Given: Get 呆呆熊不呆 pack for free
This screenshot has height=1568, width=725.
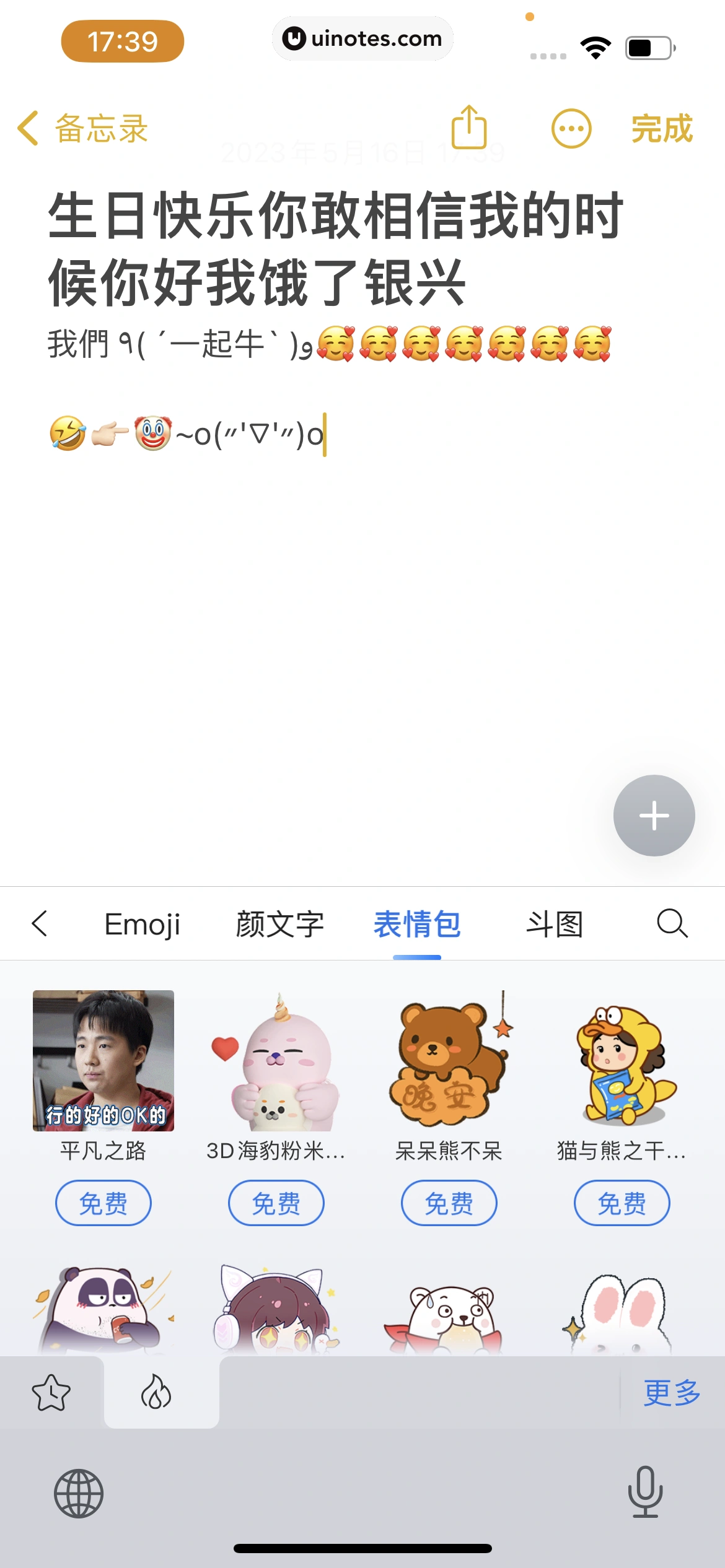Looking at the screenshot, I should [x=449, y=1202].
